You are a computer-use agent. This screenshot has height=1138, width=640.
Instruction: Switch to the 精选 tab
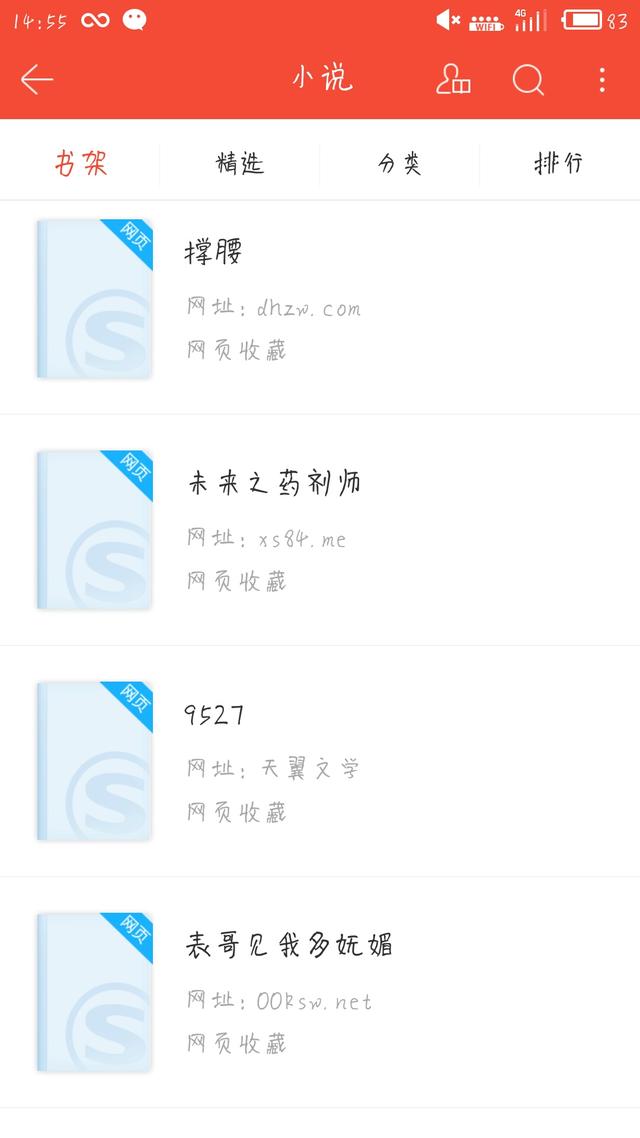[239, 164]
